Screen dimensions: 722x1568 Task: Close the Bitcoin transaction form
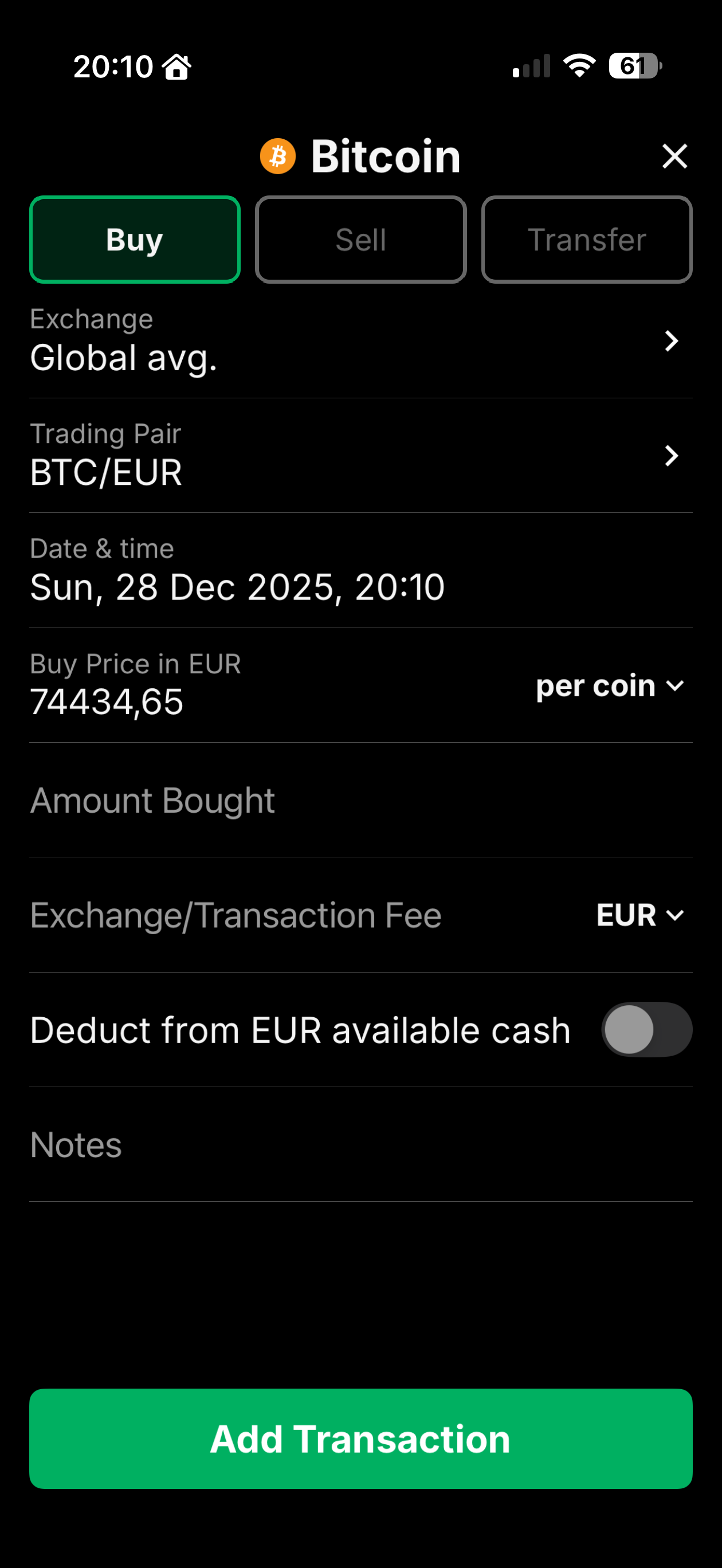[x=674, y=156]
